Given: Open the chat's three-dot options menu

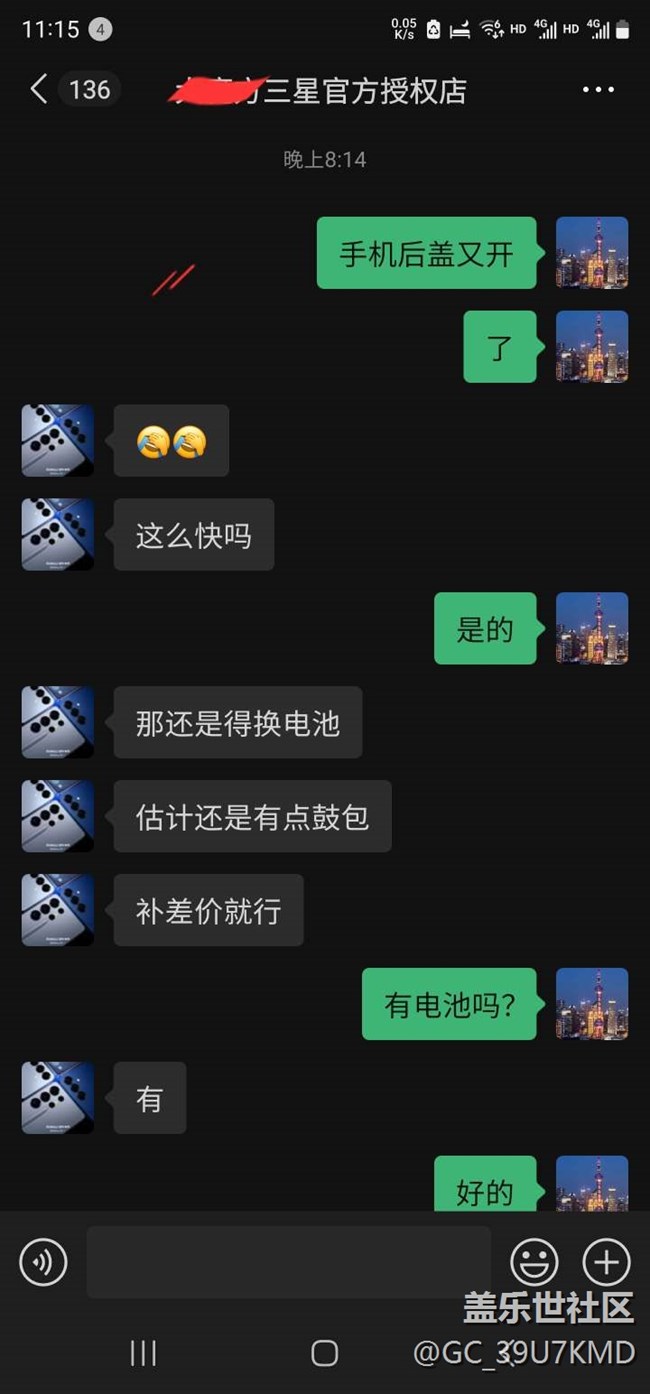Looking at the screenshot, I should click(598, 90).
